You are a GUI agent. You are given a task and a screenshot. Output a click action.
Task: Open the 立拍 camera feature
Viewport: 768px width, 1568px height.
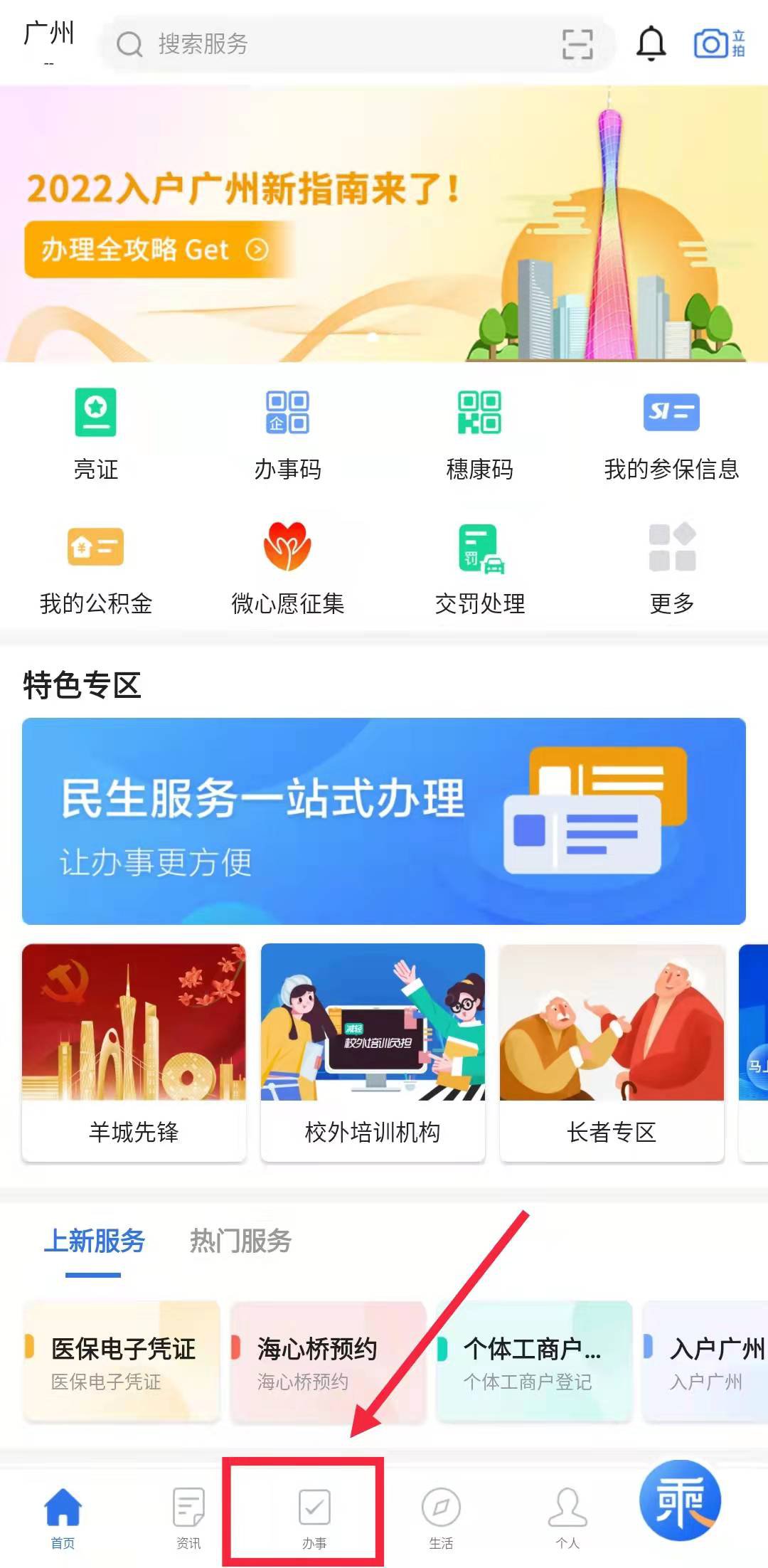click(718, 44)
